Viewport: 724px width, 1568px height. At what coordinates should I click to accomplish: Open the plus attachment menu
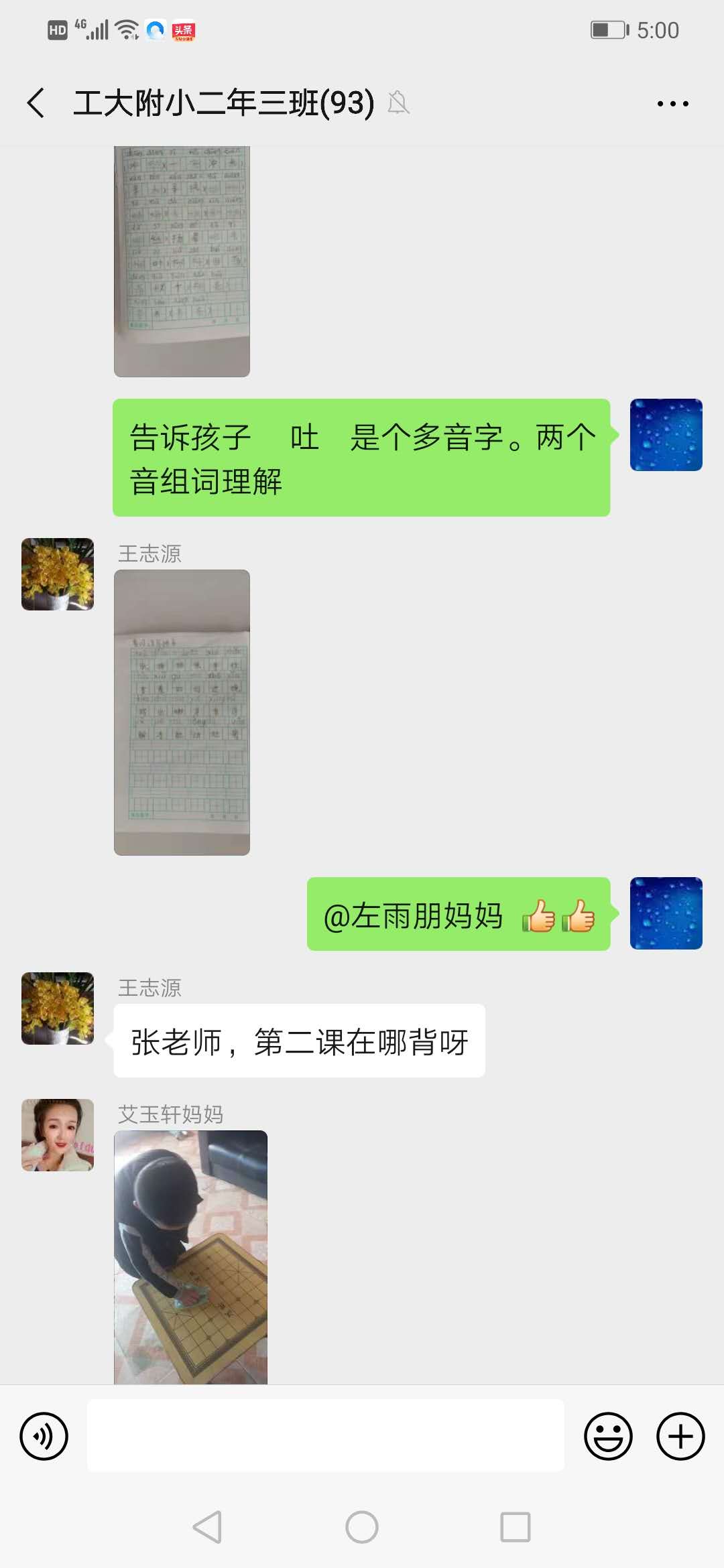(x=680, y=1436)
